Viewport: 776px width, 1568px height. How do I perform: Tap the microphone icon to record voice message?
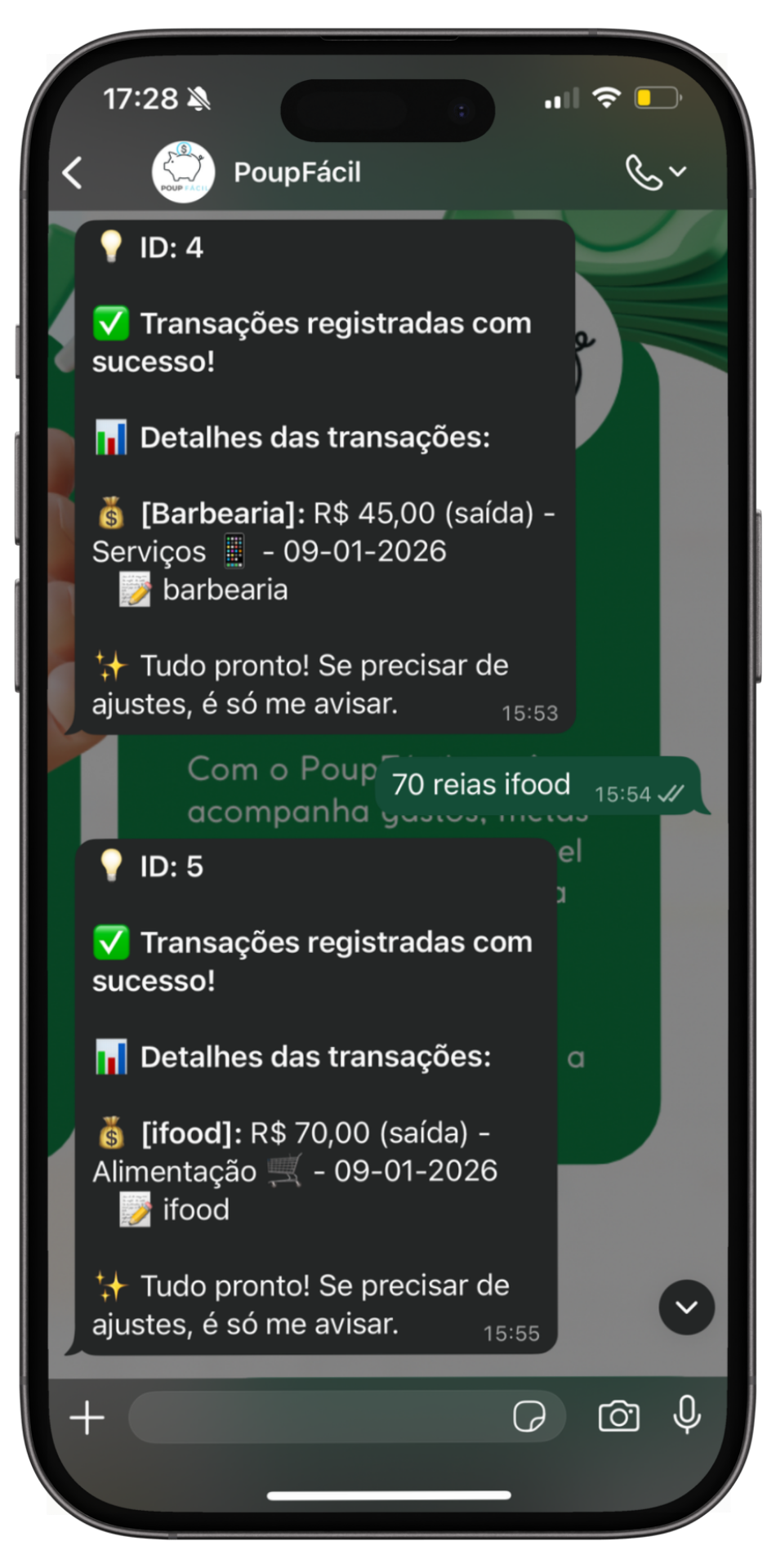tap(687, 1417)
